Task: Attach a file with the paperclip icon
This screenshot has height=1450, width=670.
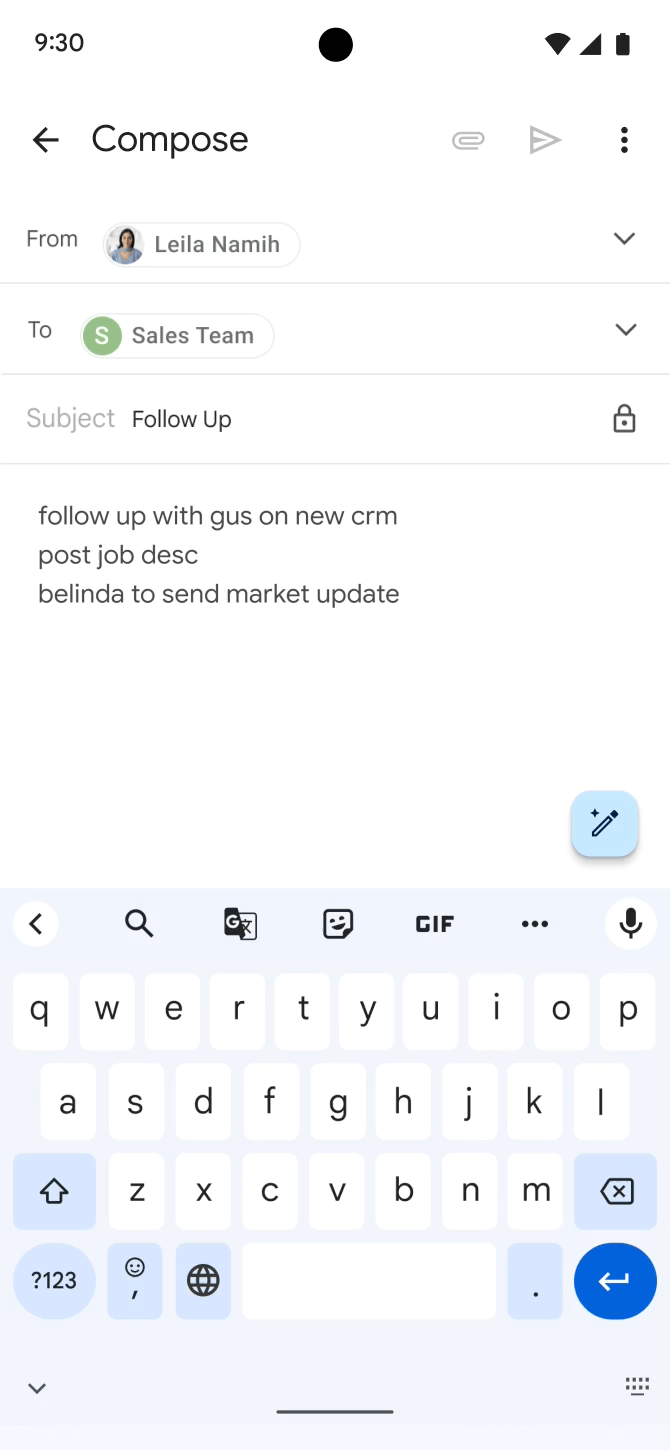Action: point(468,140)
